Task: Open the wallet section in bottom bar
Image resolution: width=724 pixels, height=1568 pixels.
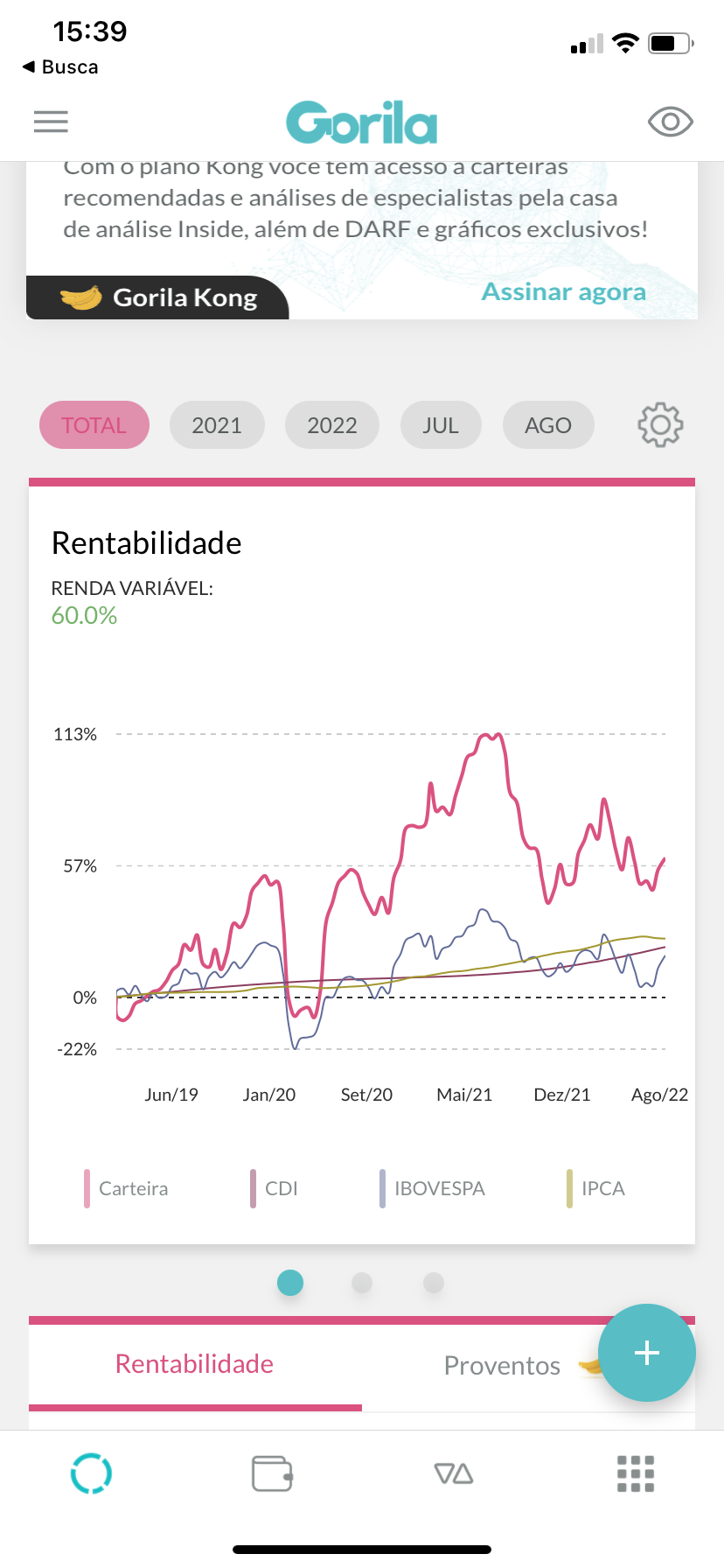Action: [271, 1473]
